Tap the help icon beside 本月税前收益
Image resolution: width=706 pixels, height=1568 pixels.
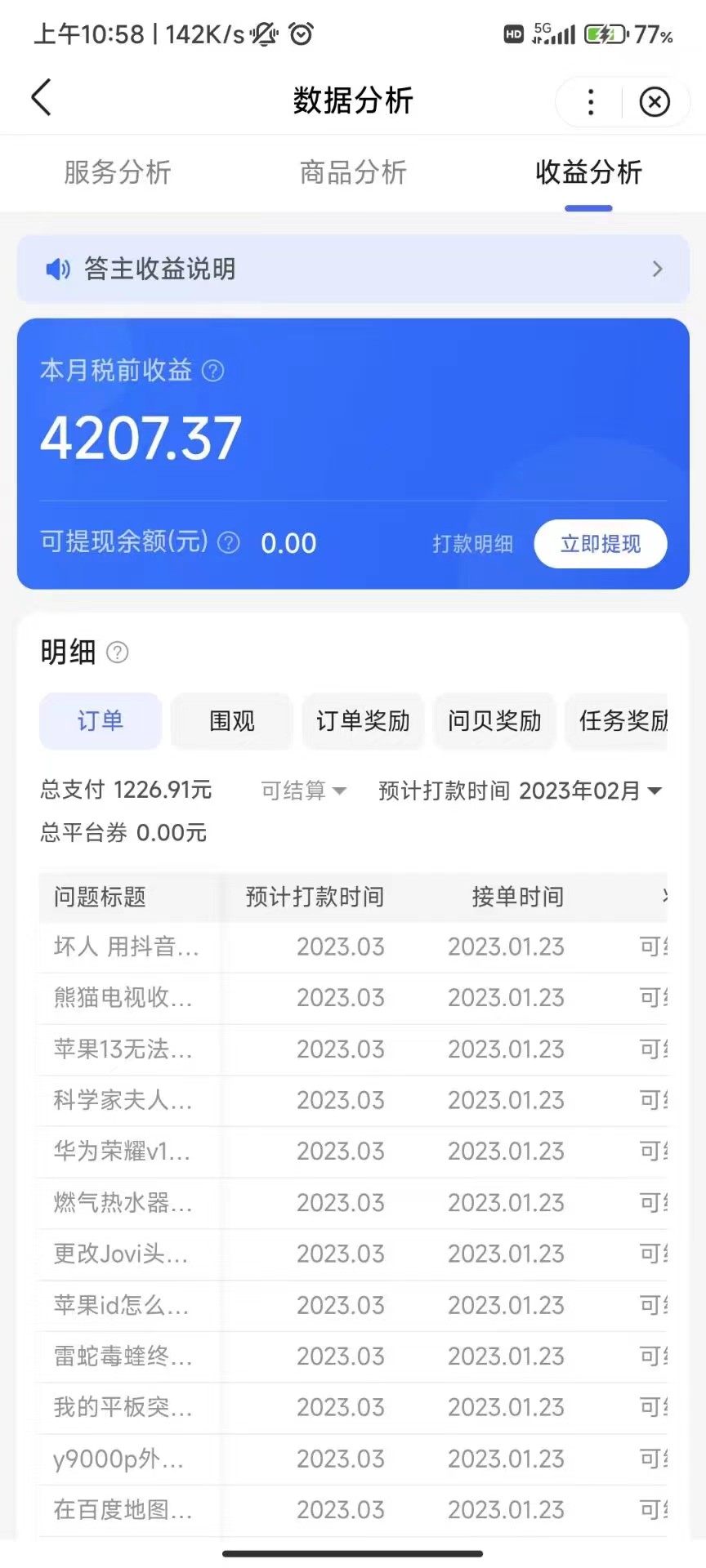coord(212,372)
